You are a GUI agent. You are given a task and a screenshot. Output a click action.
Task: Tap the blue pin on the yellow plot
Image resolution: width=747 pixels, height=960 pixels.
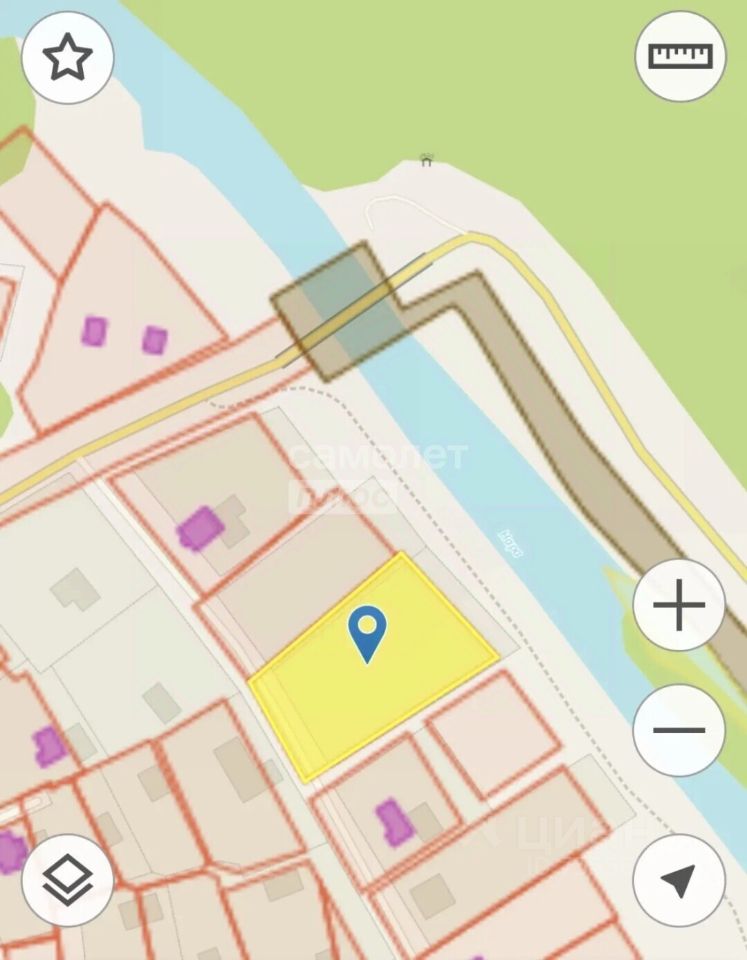pos(367,634)
